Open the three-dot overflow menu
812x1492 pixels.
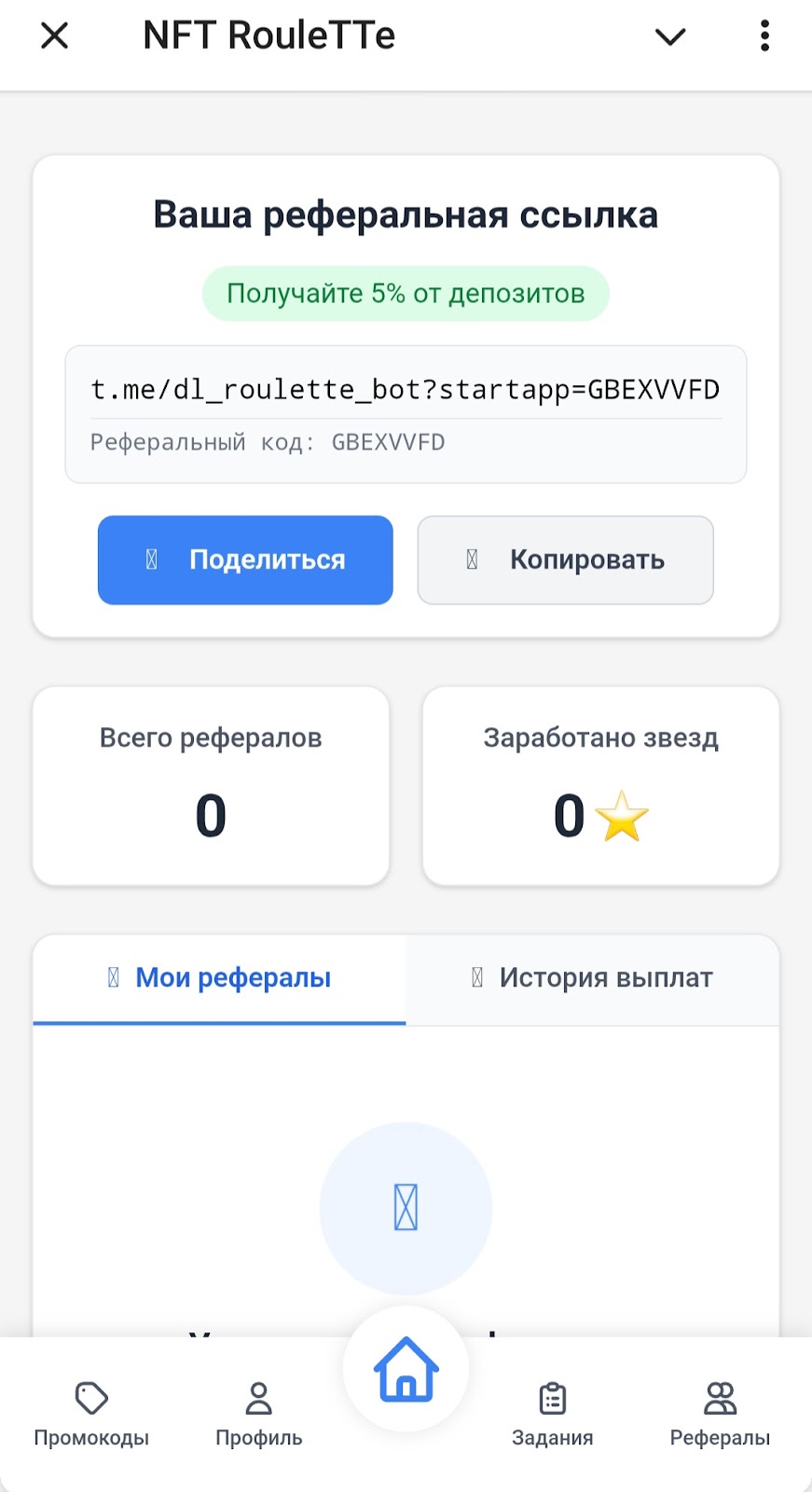764,36
